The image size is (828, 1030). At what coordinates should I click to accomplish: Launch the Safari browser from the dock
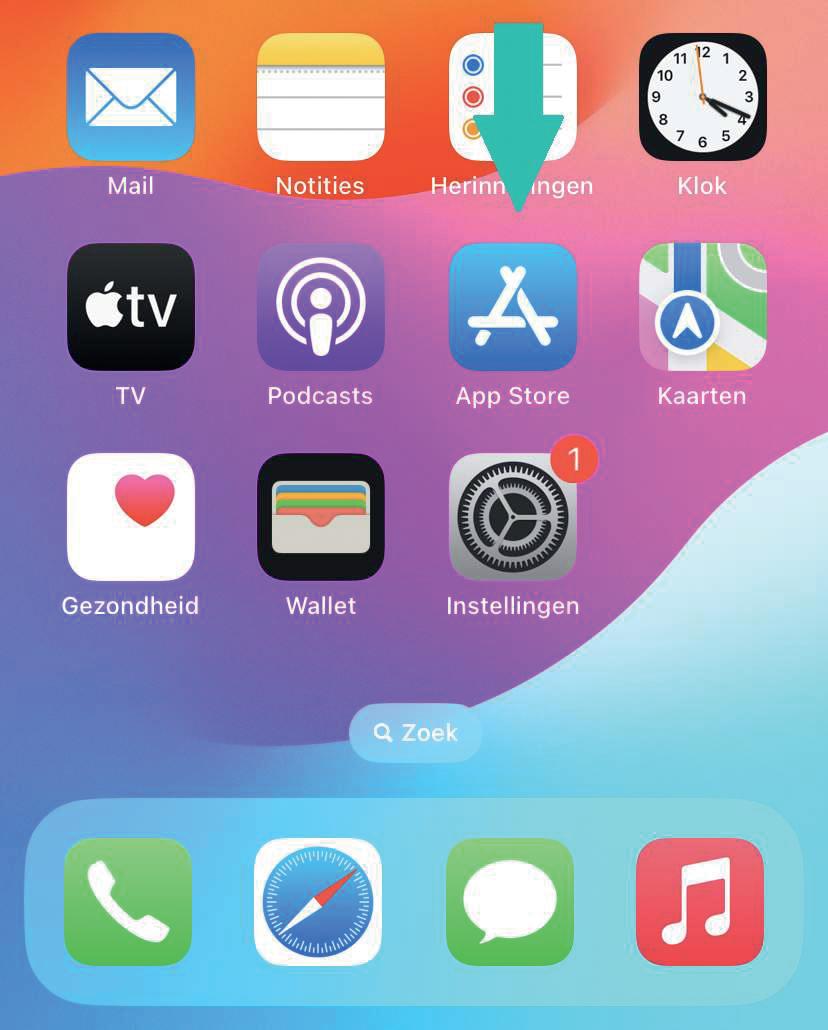pyautogui.click(x=318, y=901)
